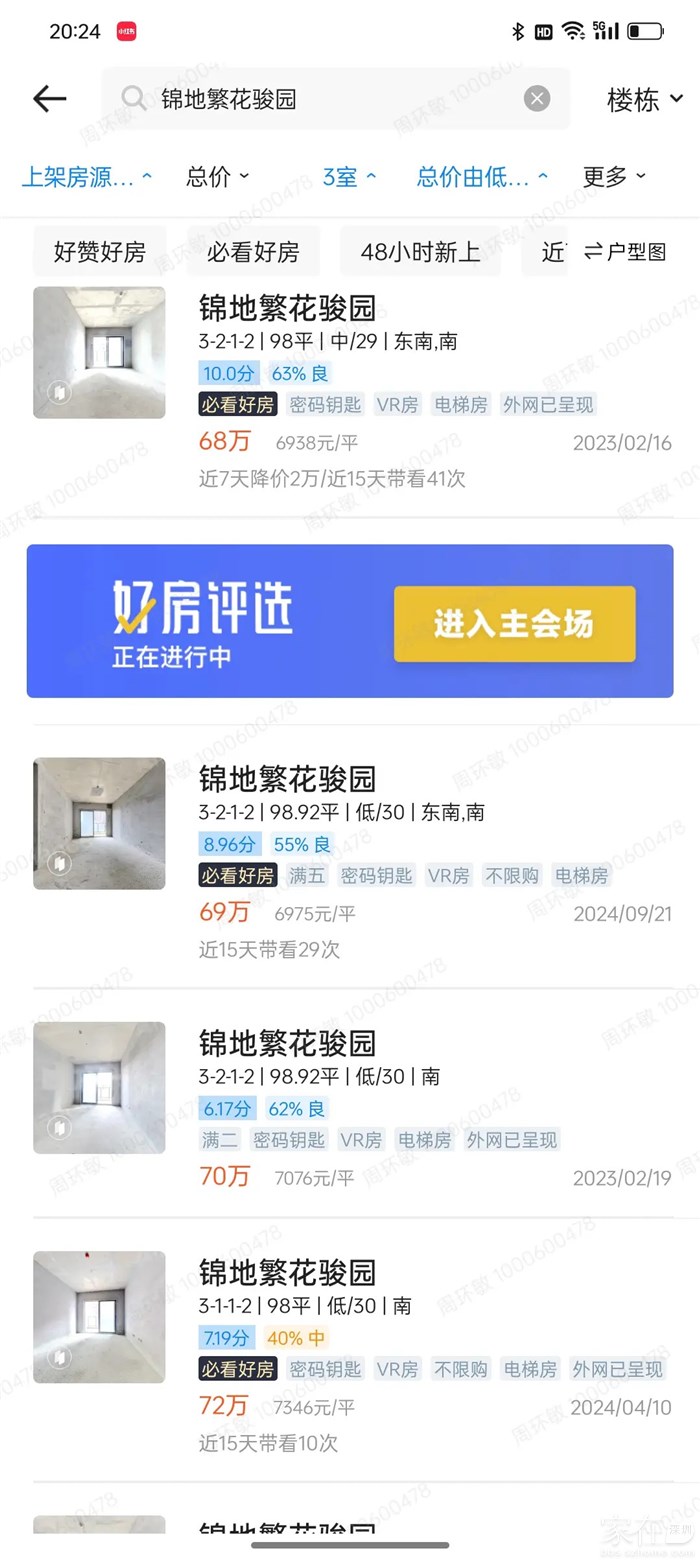Expand the 更多 filter options

614,177
